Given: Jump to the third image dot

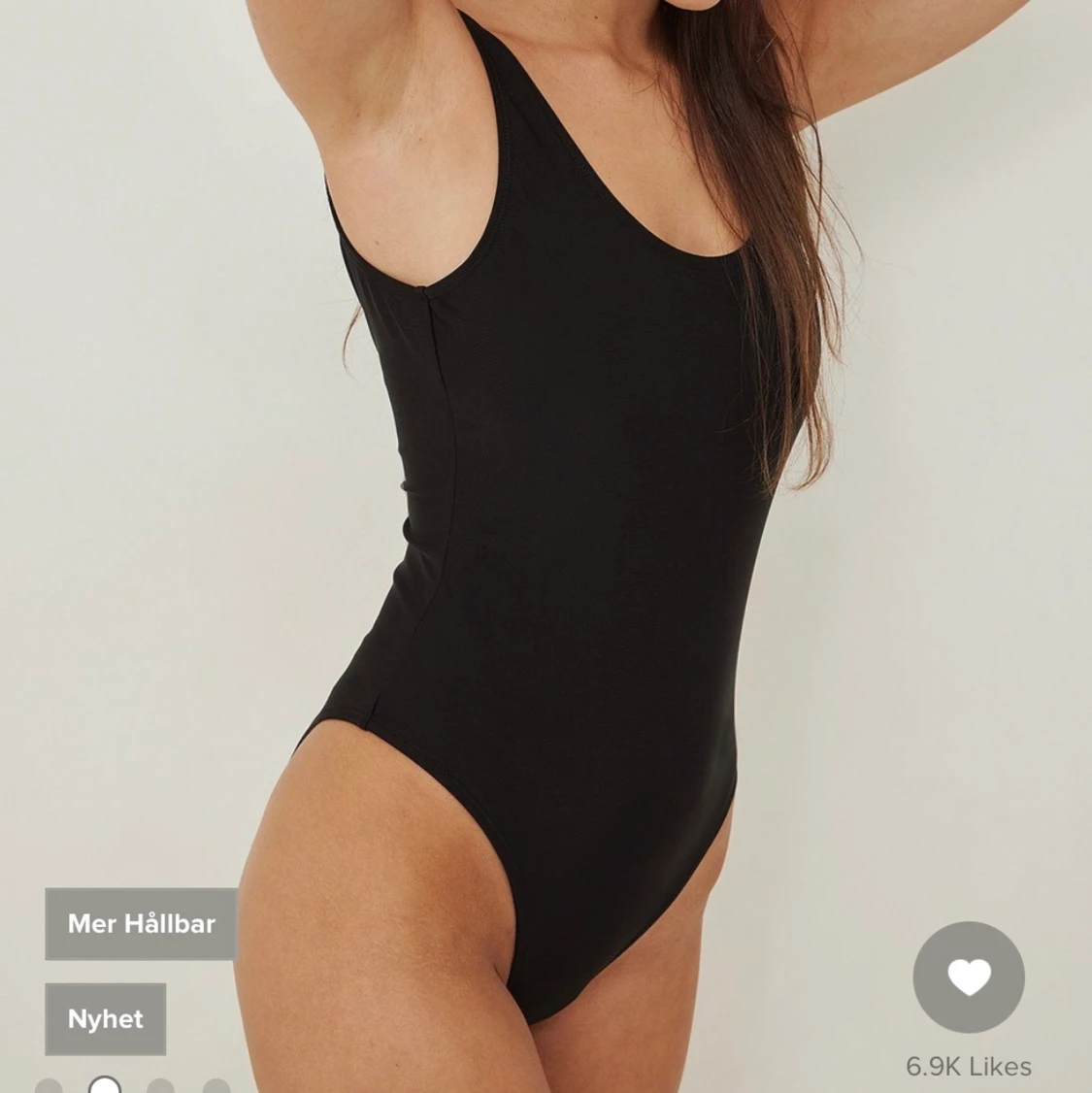Looking at the screenshot, I should point(161,1086).
